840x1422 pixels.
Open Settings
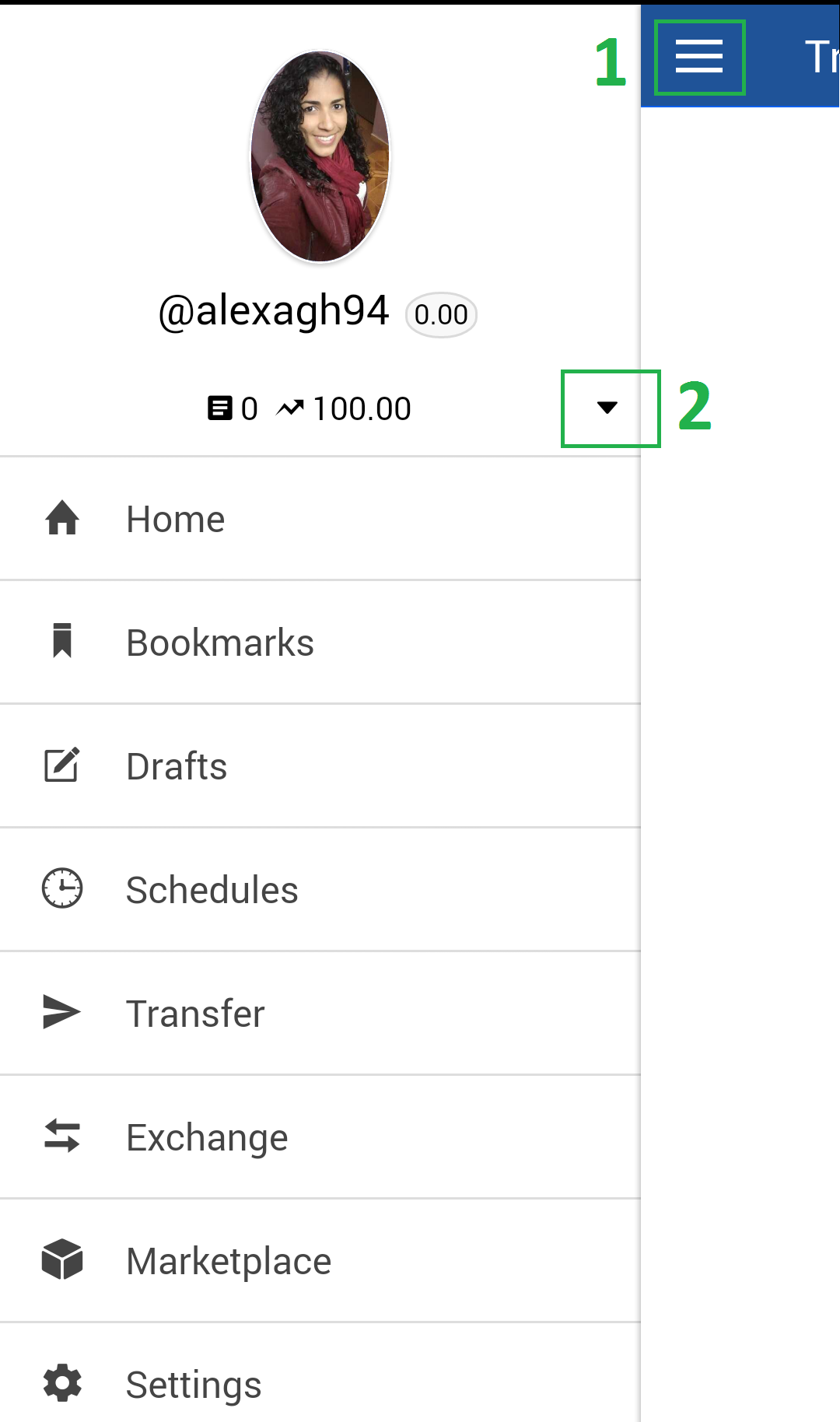[x=194, y=1385]
